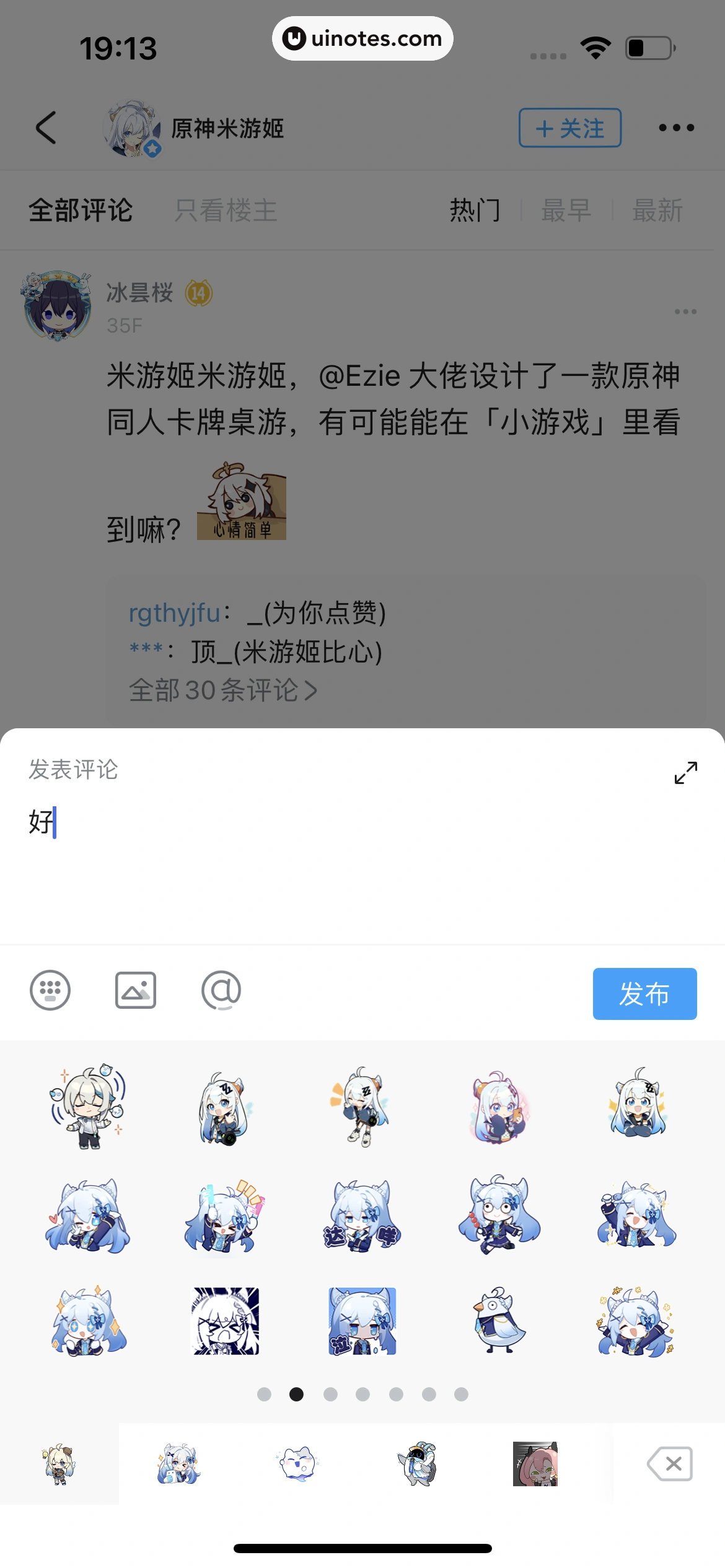The image size is (725, 1568).
Task: Select the blonde girl sticker pack
Action: 59,1464
